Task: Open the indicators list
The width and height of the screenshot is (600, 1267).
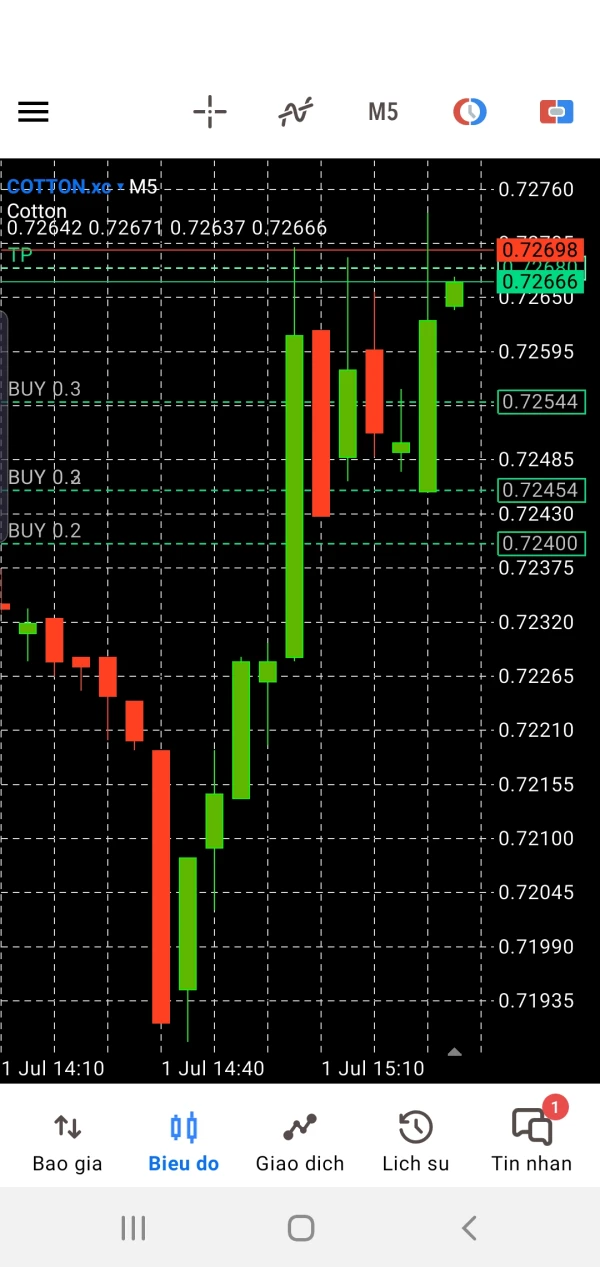Action: pos(296,111)
